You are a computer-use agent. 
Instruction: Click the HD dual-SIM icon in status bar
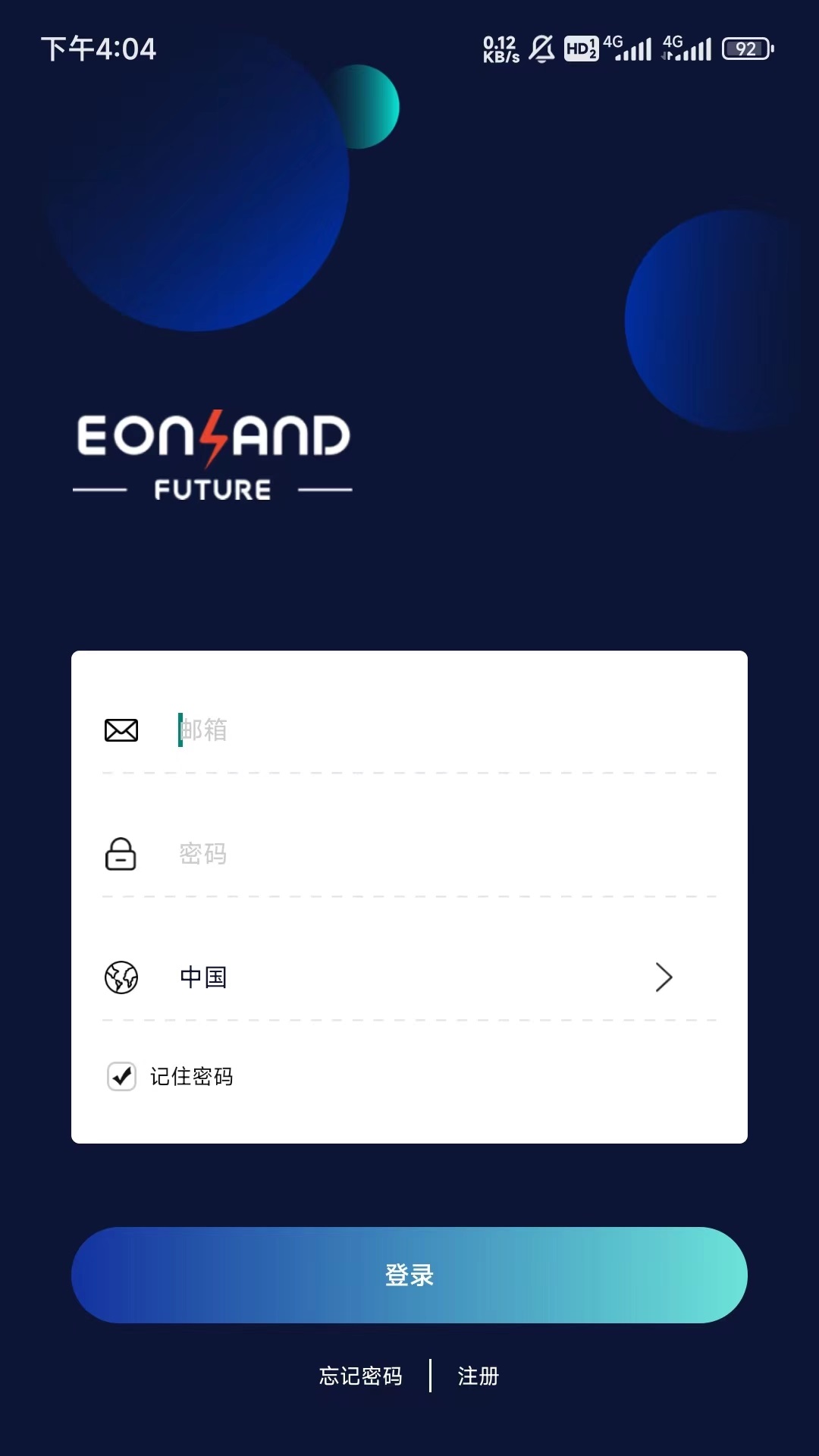[x=581, y=48]
